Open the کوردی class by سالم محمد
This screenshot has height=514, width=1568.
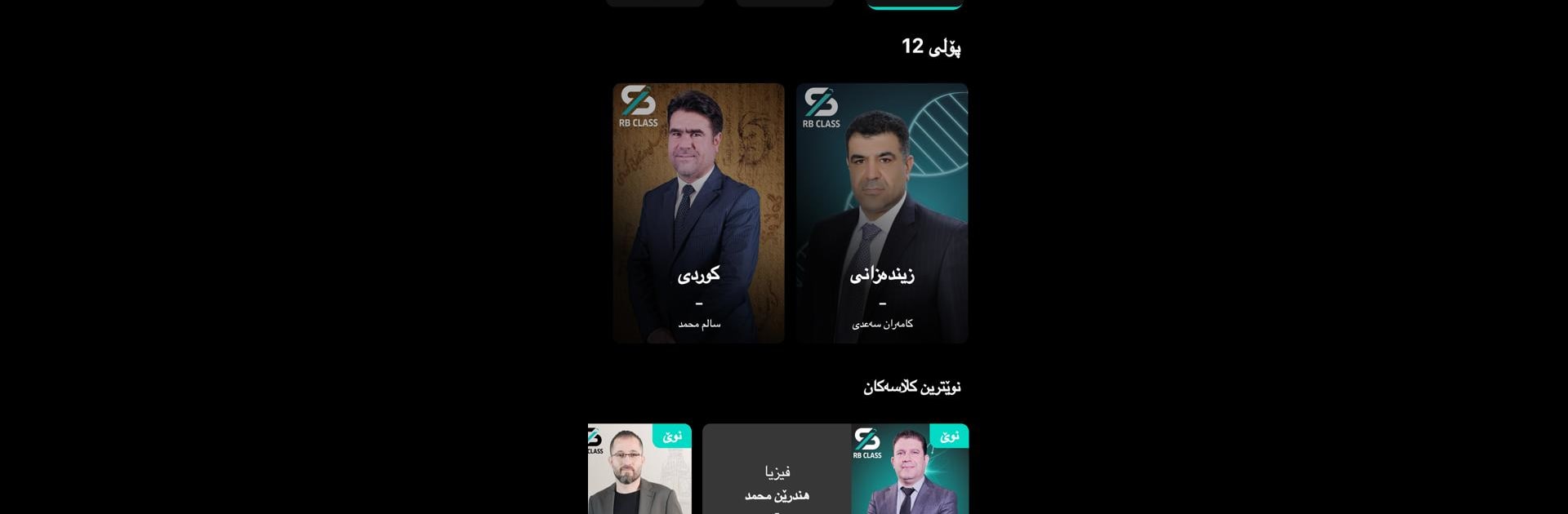pyautogui.click(x=698, y=213)
